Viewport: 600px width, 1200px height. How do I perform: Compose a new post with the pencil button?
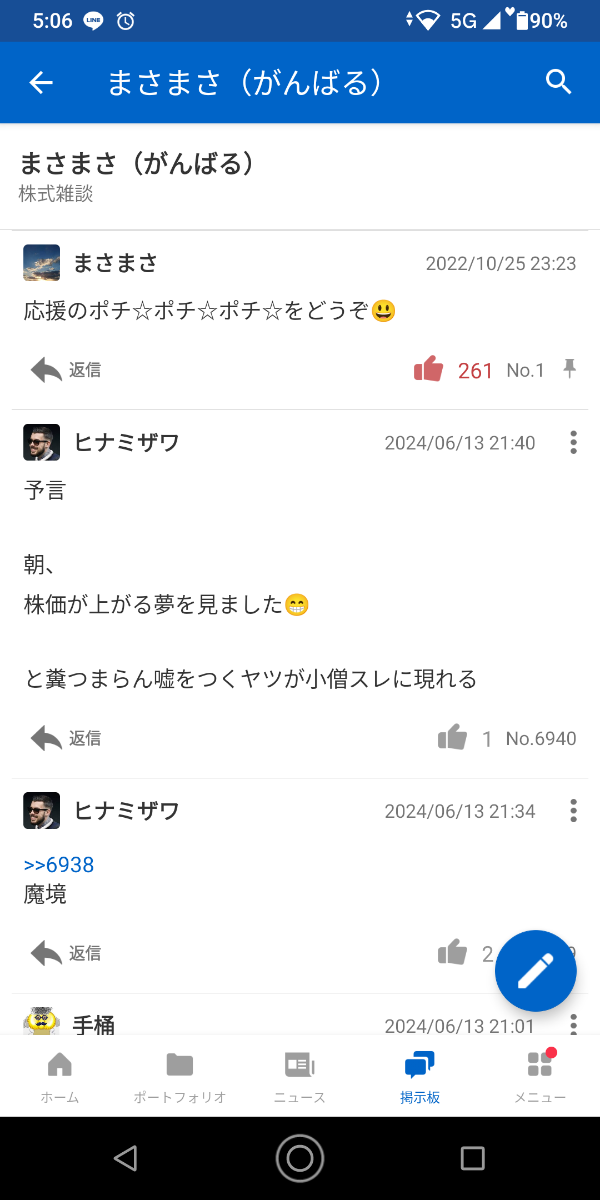point(535,970)
